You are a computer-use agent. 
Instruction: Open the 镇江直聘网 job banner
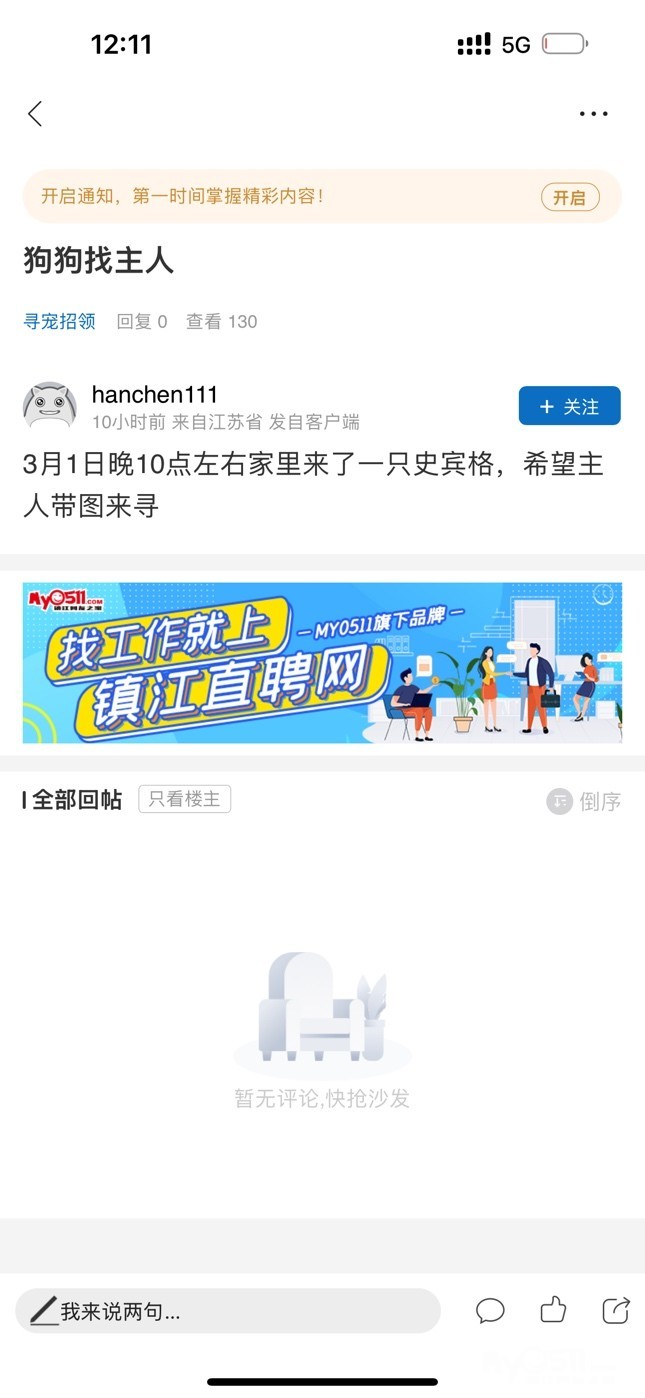point(322,662)
